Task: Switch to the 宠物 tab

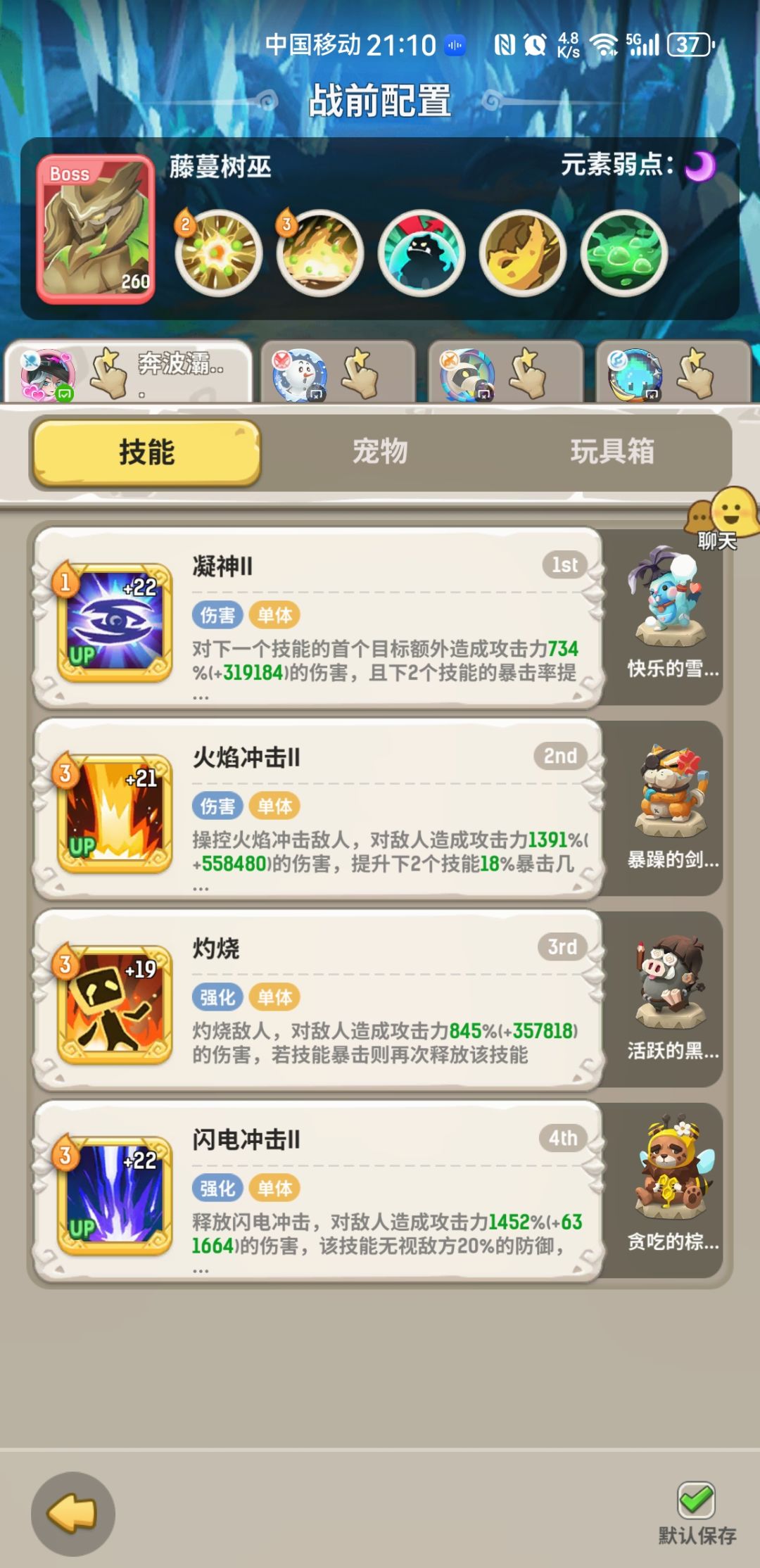Action: 380,454
